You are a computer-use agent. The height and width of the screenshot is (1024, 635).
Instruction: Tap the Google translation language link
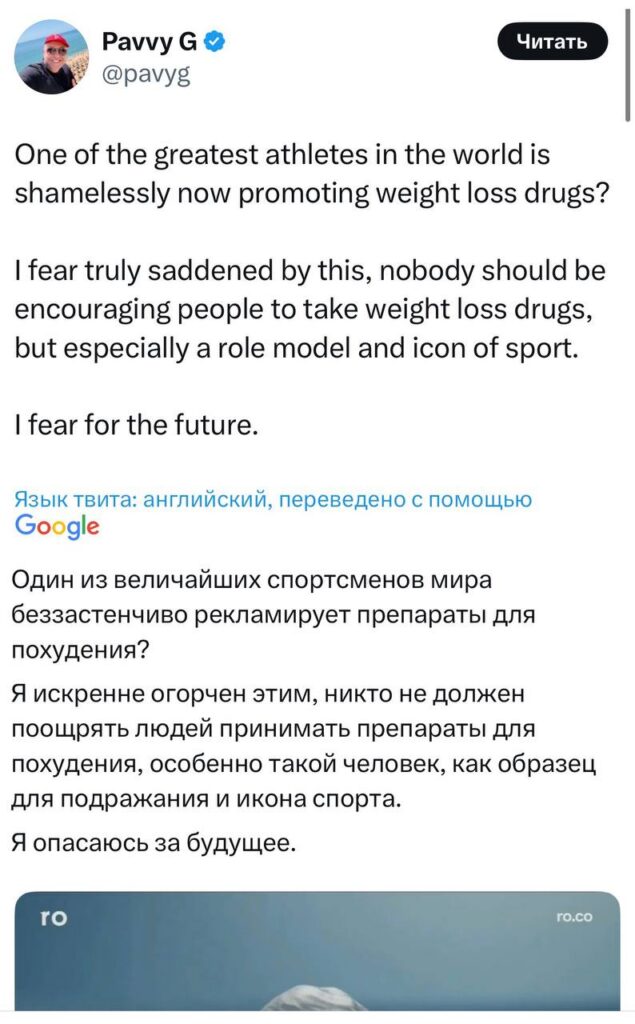[273, 501]
